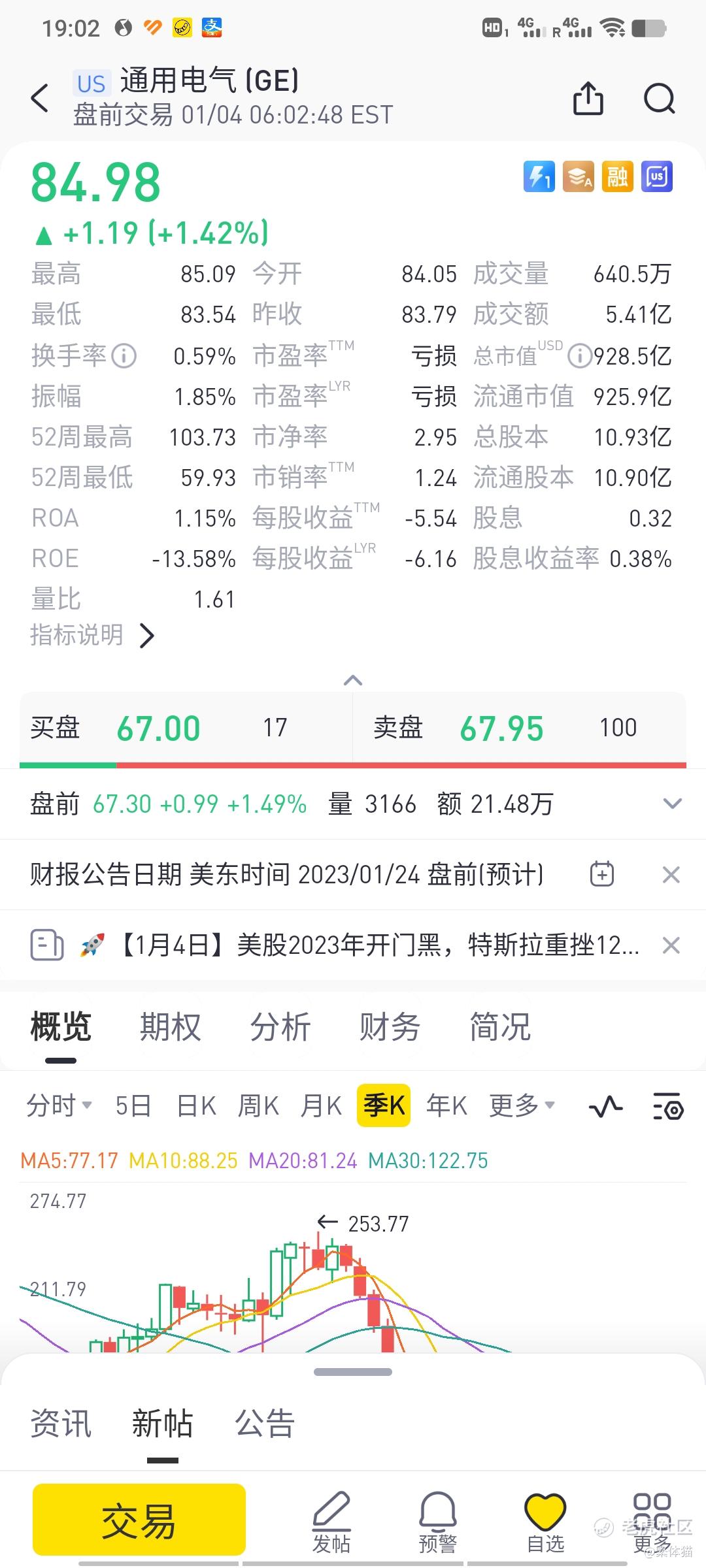
Task: Dismiss the 财报公告日期 banner
Action: pyautogui.click(x=671, y=874)
